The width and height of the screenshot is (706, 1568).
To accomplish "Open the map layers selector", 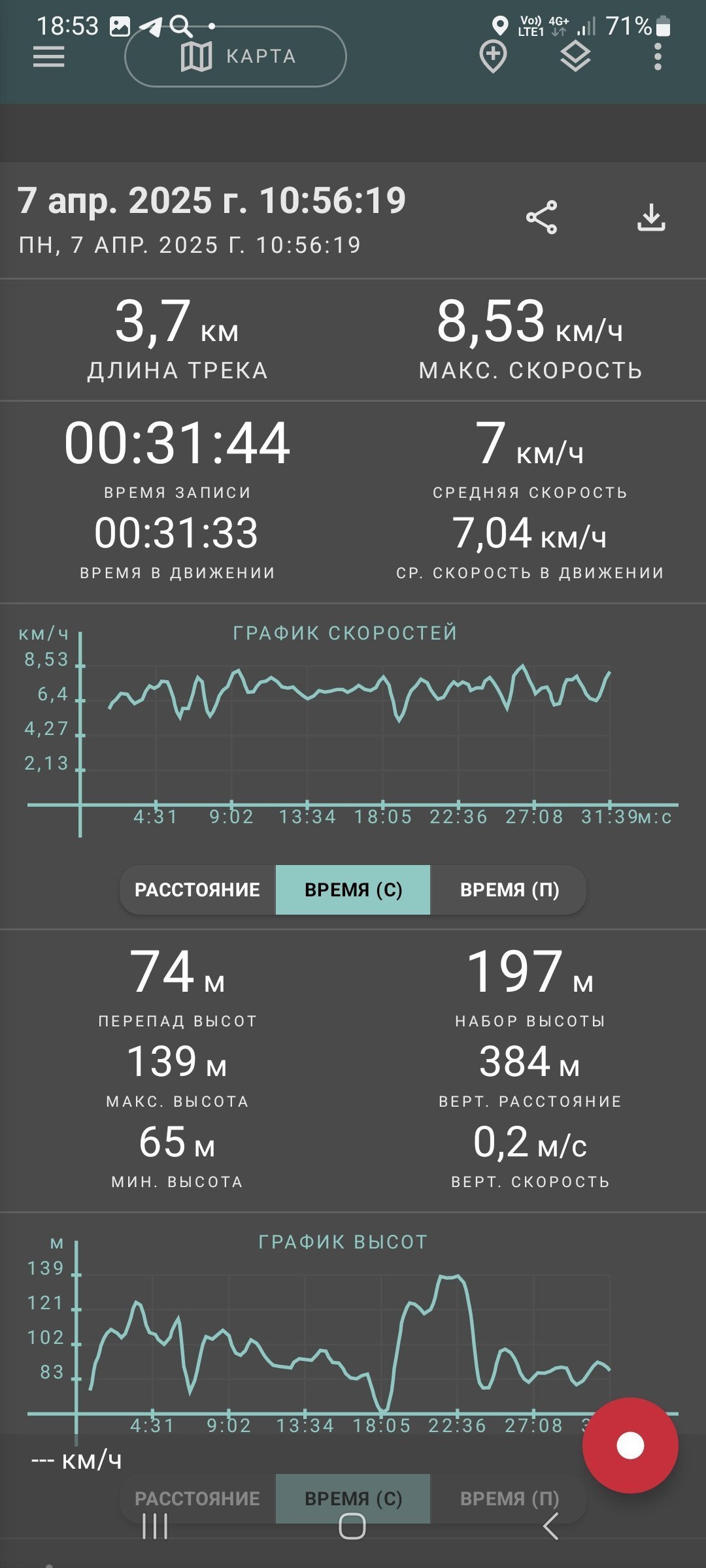I will [575, 57].
